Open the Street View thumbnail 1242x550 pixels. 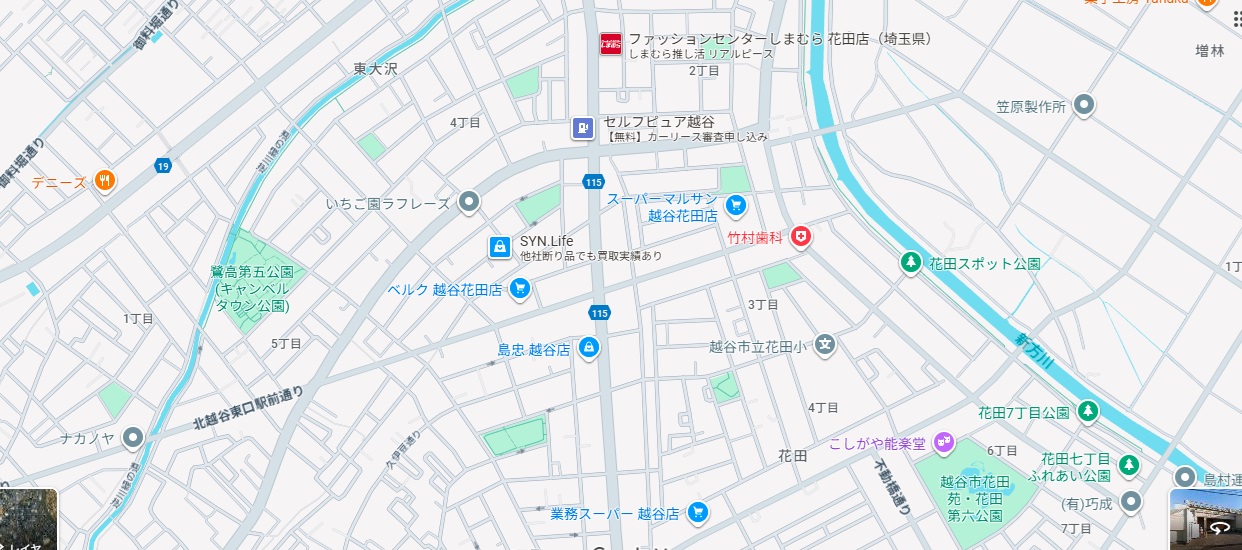click(1205, 518)
